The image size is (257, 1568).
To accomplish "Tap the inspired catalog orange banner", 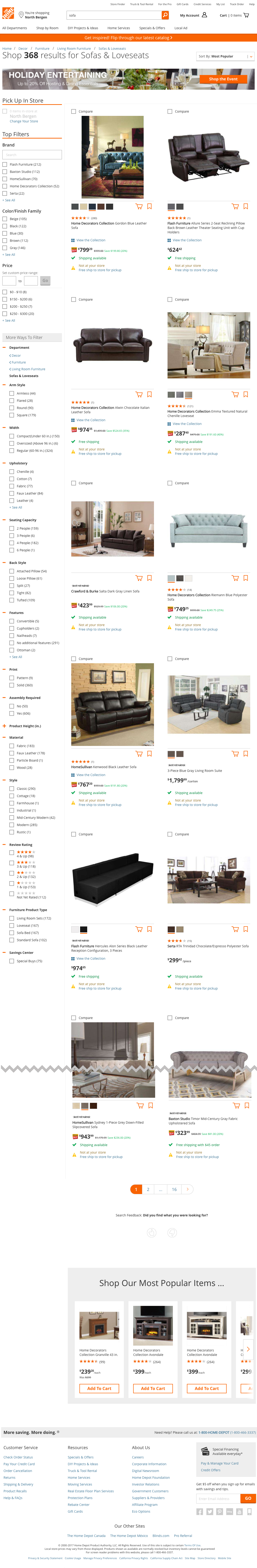I will point(128,38).
